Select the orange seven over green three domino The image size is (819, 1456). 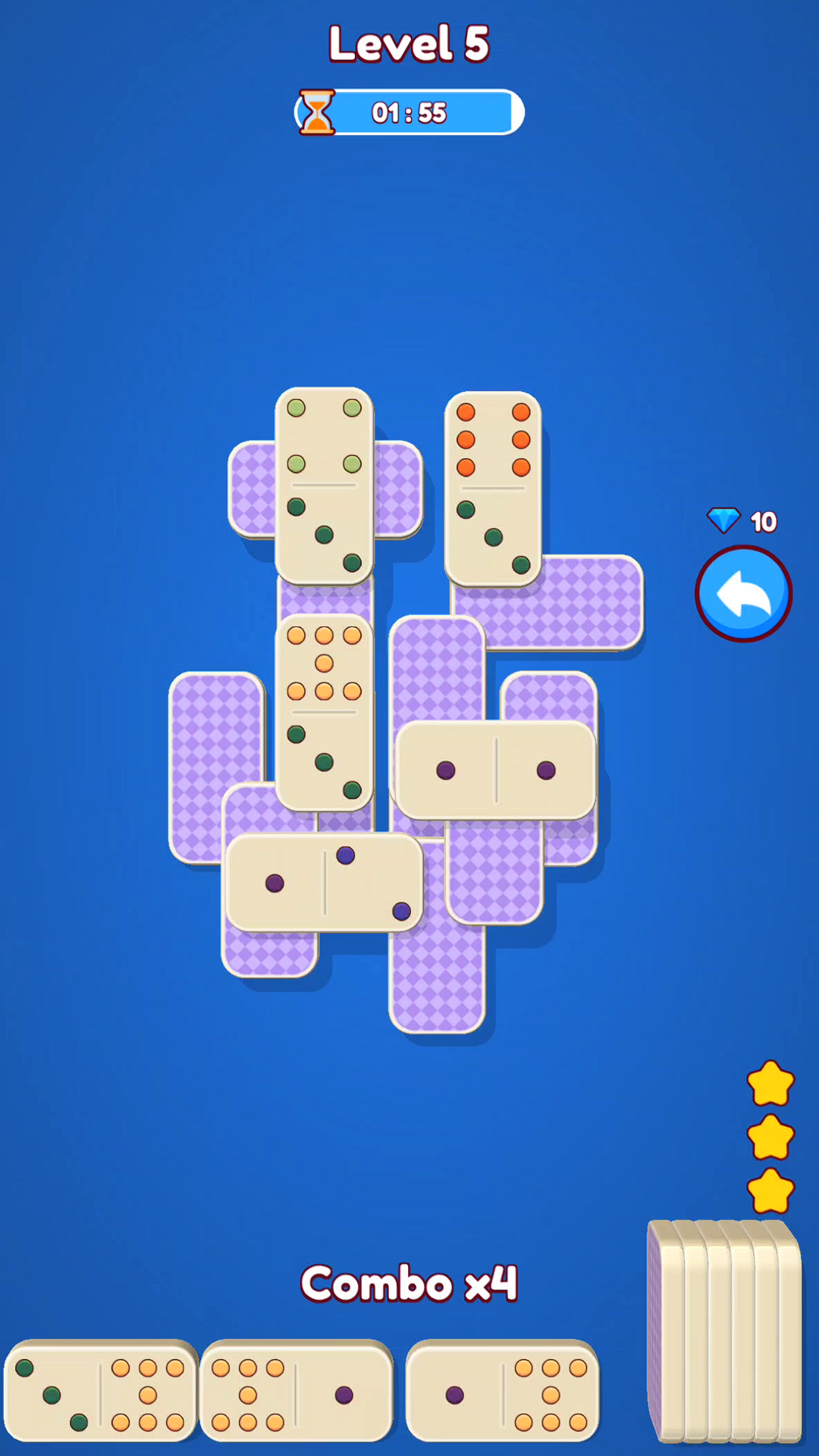coord(325,711)
